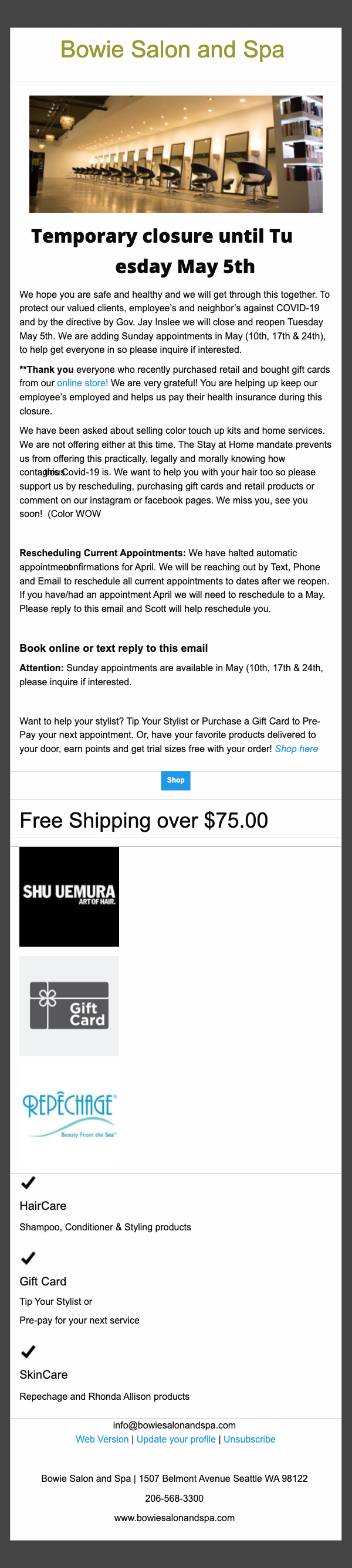352x1568 pixels.
Task: Select the Gift Card tile
Action: pos(69,1005)
